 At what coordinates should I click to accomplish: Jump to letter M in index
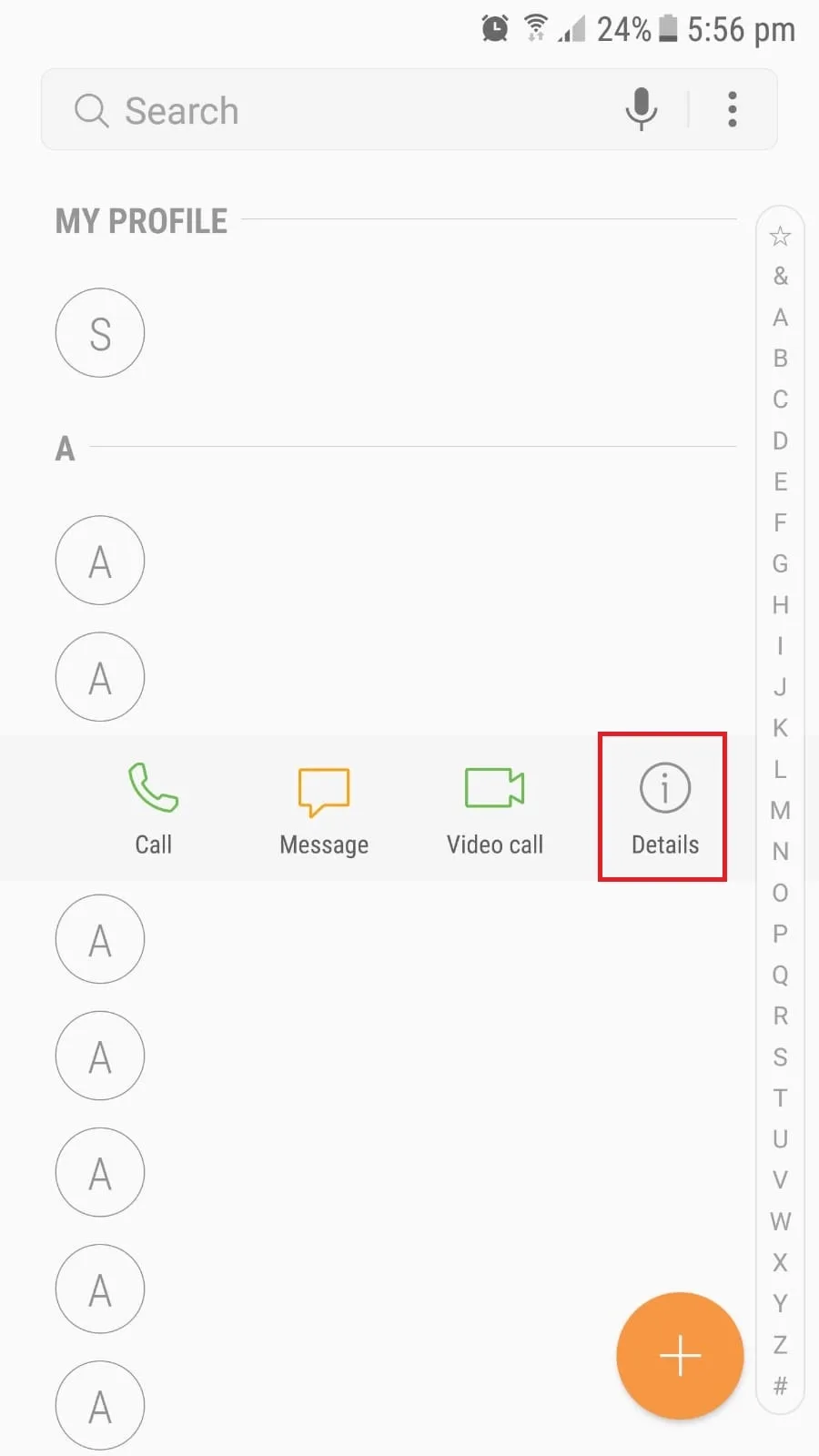click(780, 810)
